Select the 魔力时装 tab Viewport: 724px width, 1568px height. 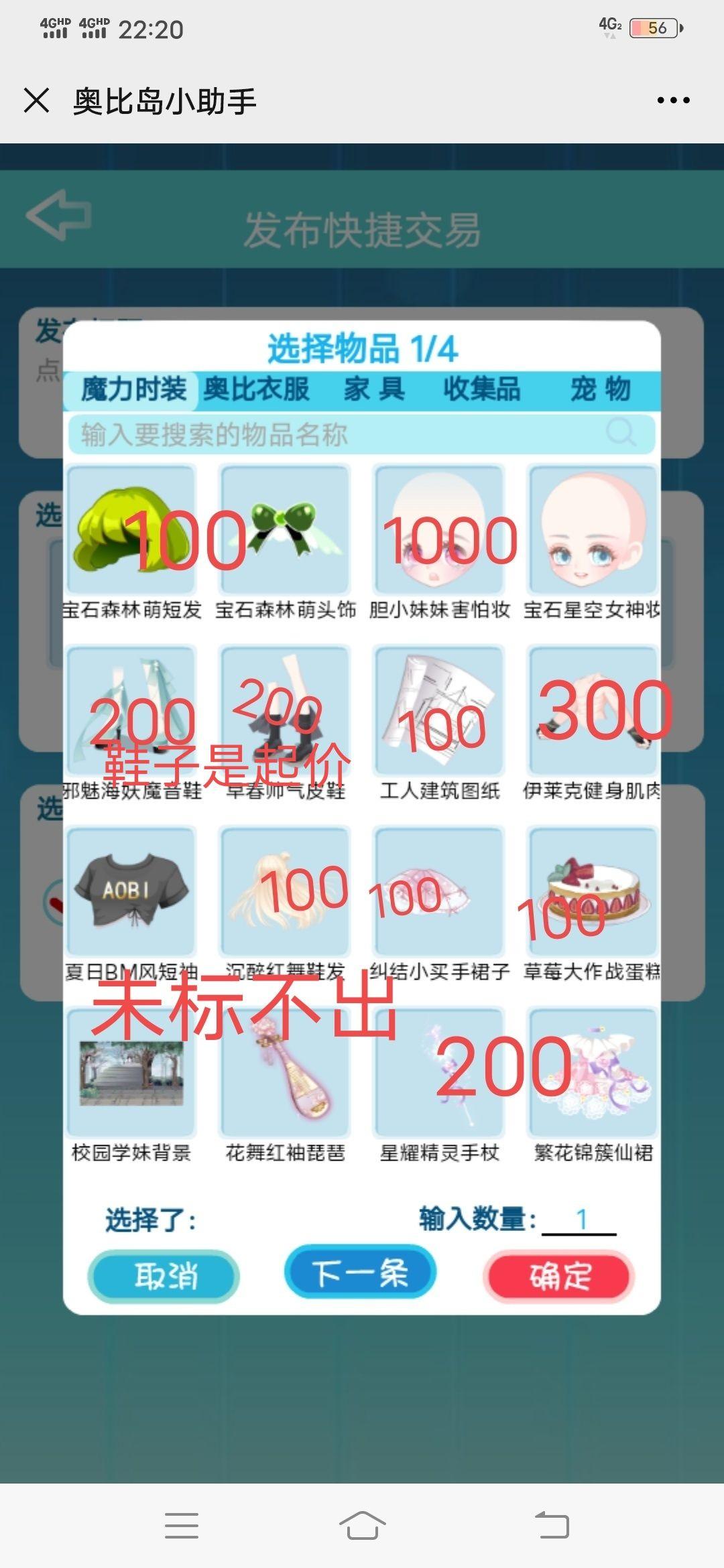133,389
